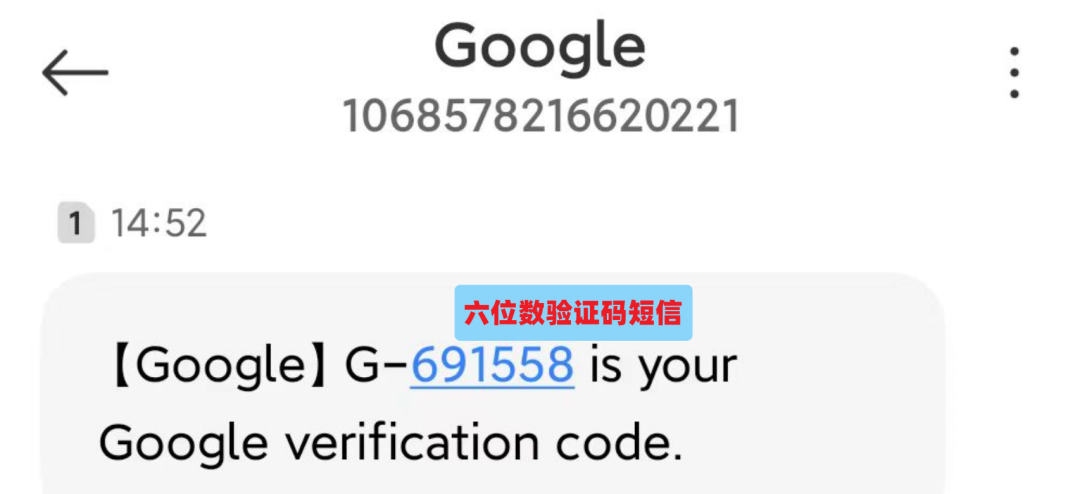
Task: Tap the verification code link 691558
Action: [492, 366]
